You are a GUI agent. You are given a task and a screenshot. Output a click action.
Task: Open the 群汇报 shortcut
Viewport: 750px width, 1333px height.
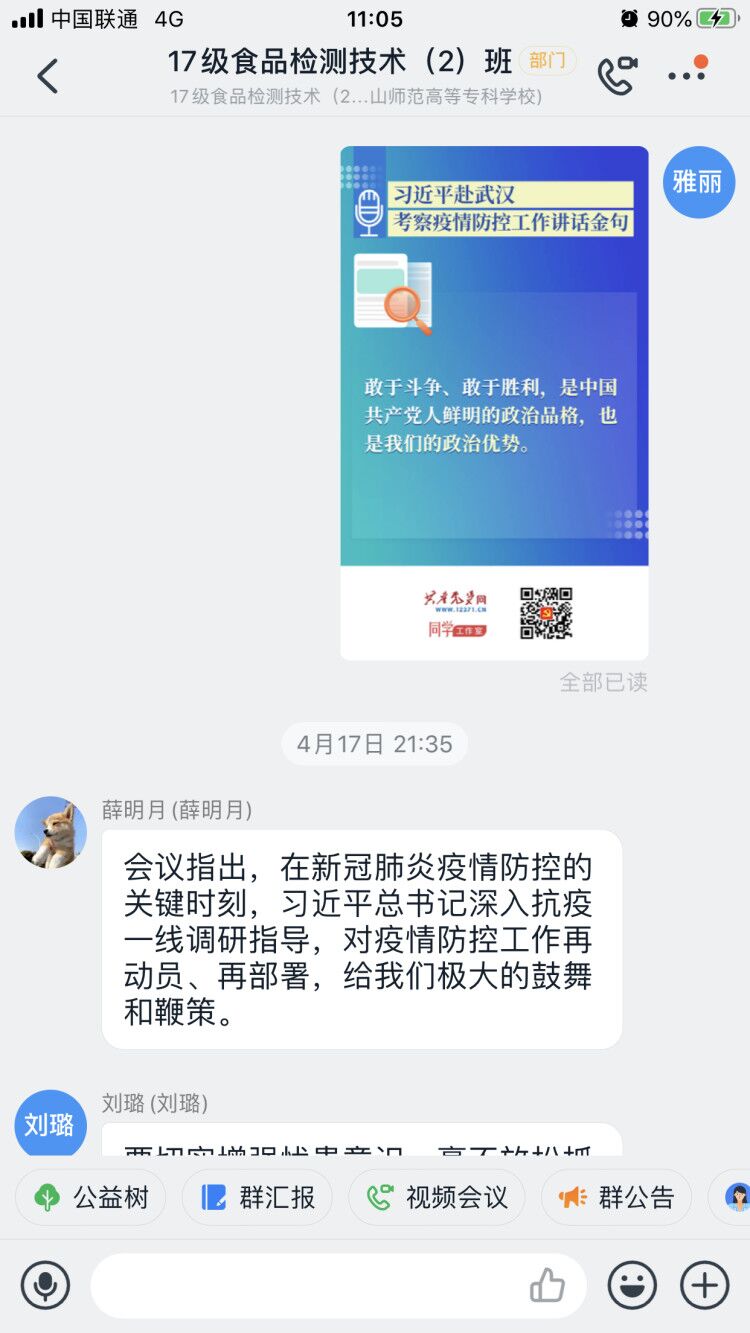257,1197
